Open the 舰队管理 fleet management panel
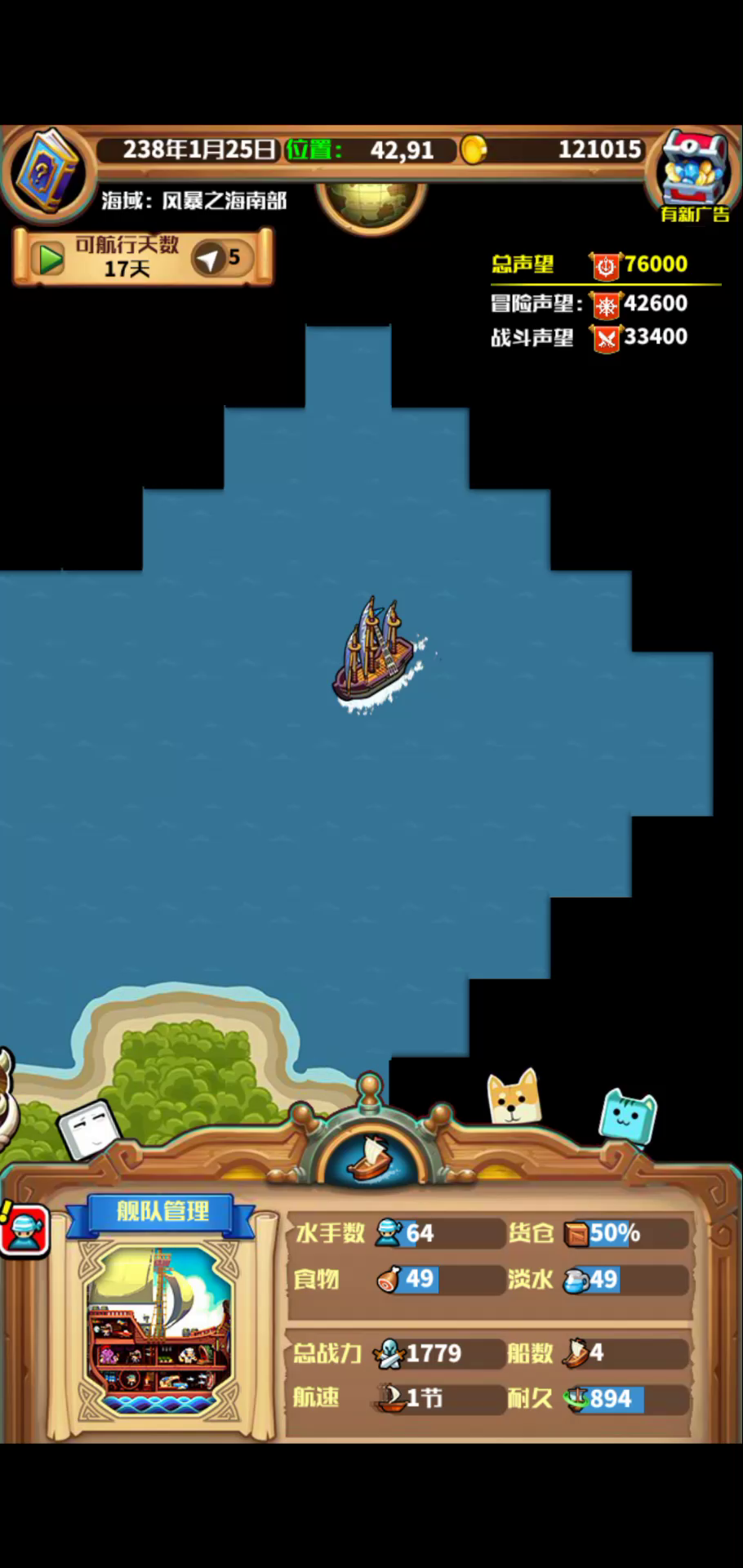The height and width of the screenshot is (1568, 743). point(162,1211)
